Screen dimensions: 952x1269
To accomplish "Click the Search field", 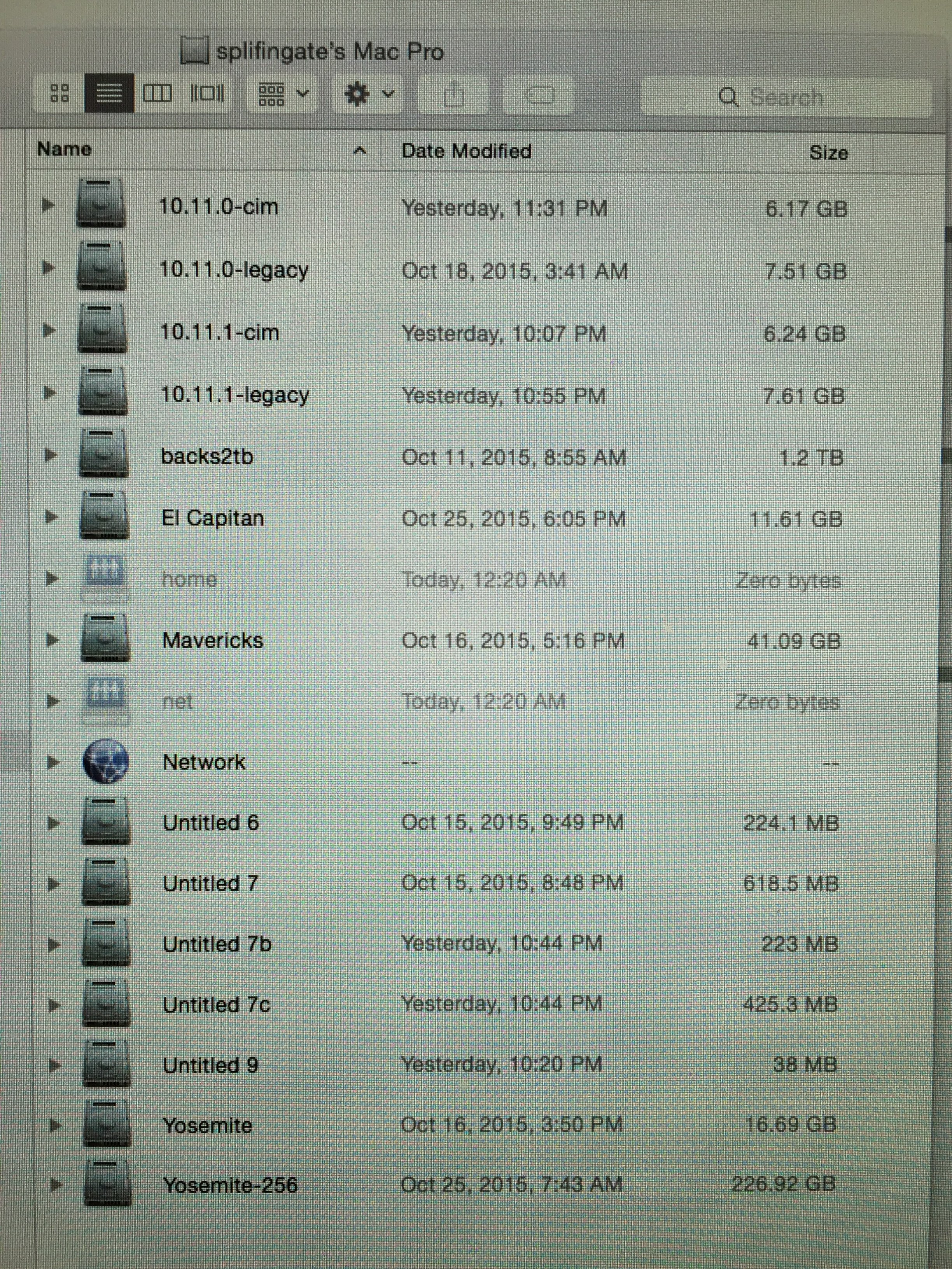I will pos(786,97).
